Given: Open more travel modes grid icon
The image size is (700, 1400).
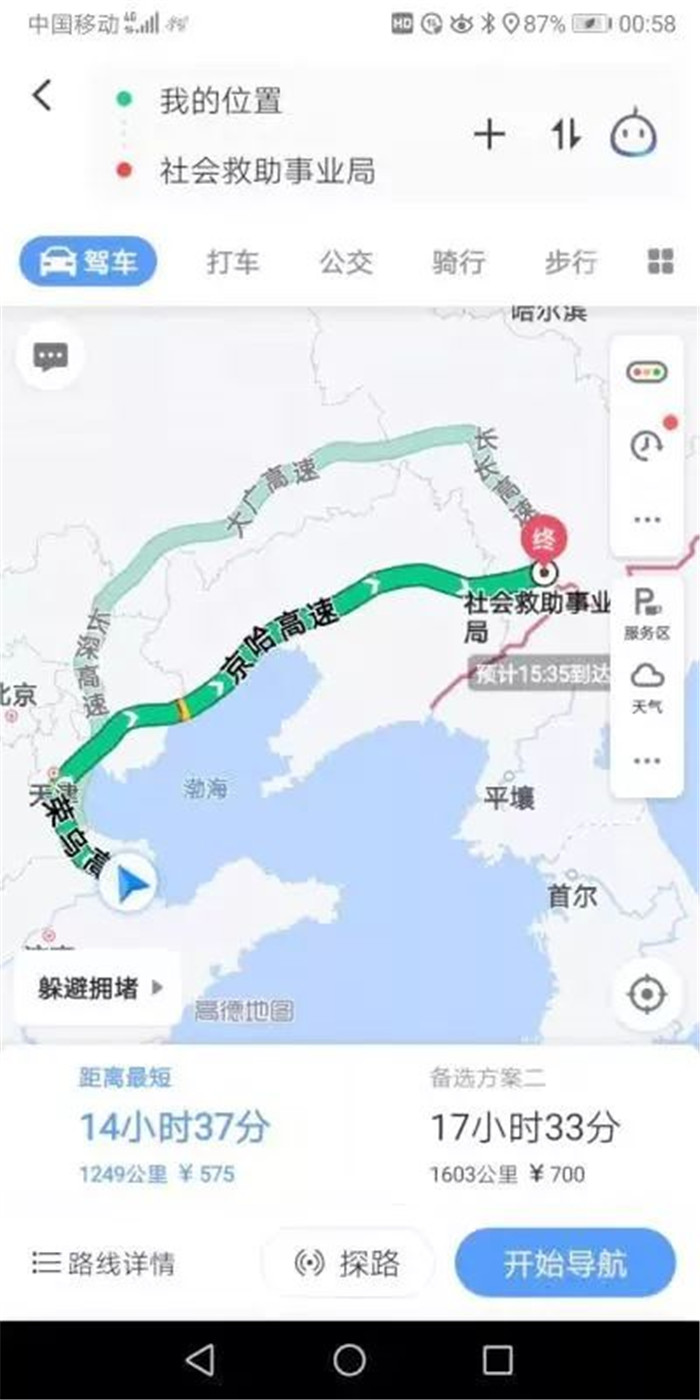Looking at the screenshot, I should pos(661,262).
